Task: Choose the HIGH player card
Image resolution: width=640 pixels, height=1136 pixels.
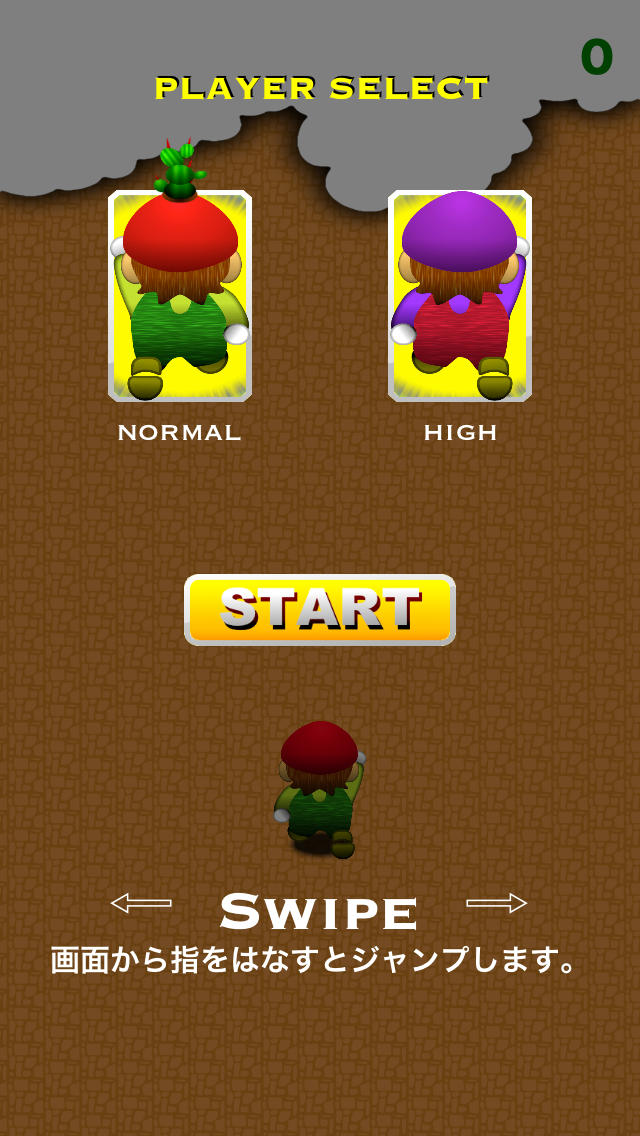Action: [460, 296]
